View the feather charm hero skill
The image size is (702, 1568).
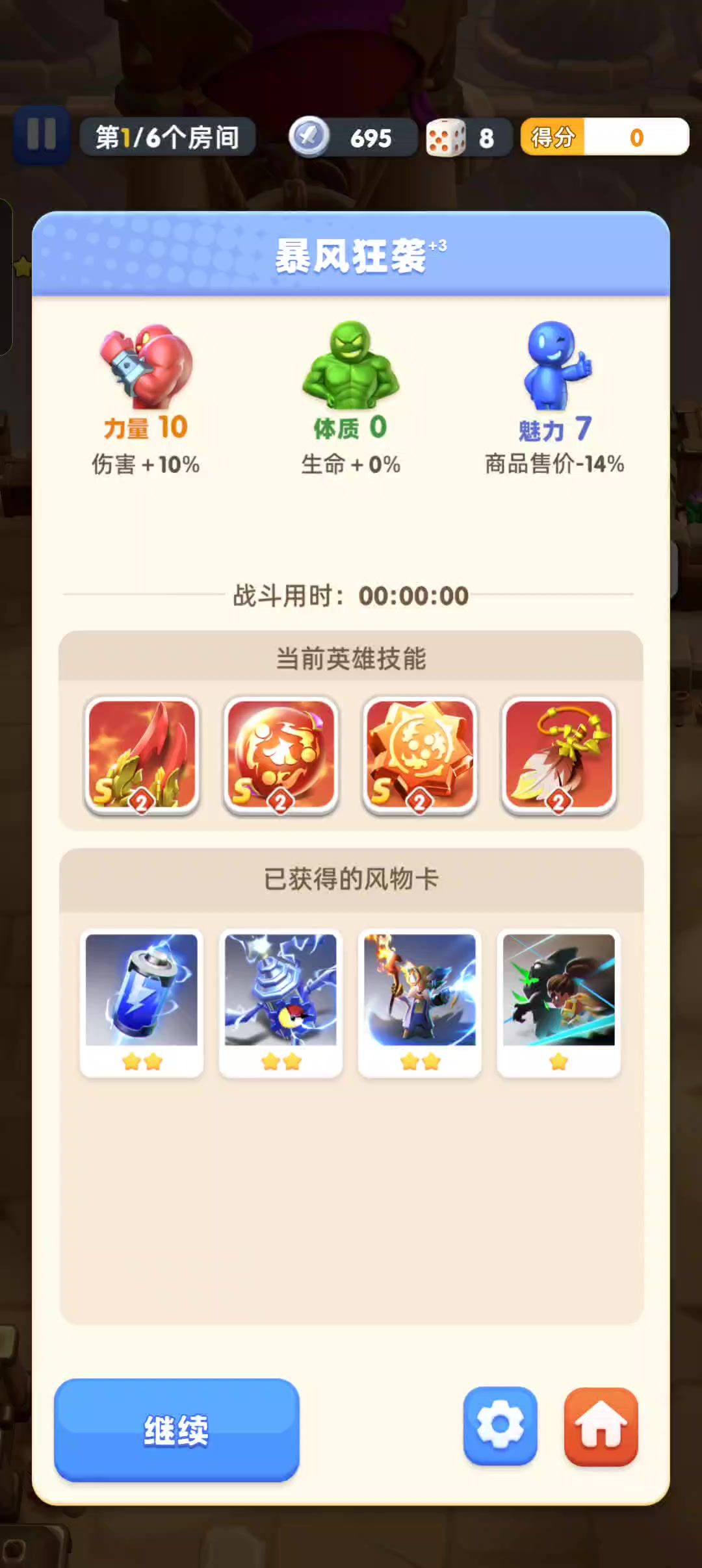[559, 755]
